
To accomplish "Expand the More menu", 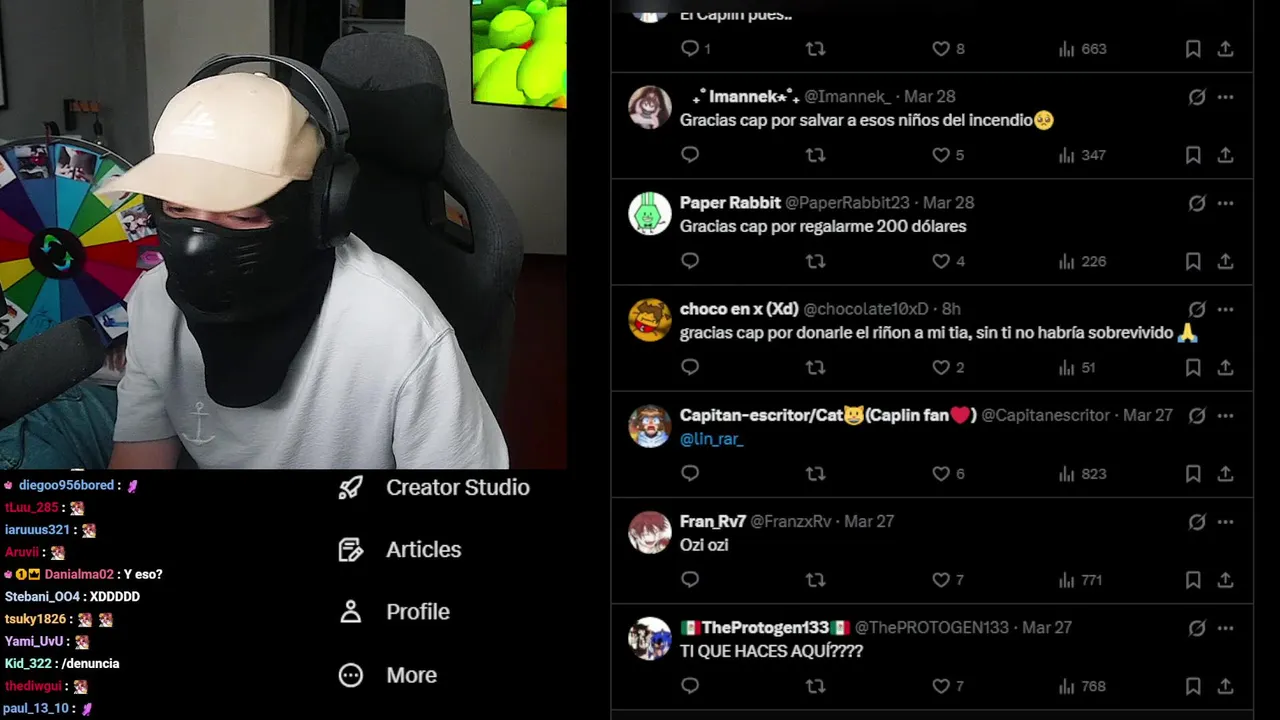I will point(411,675).
